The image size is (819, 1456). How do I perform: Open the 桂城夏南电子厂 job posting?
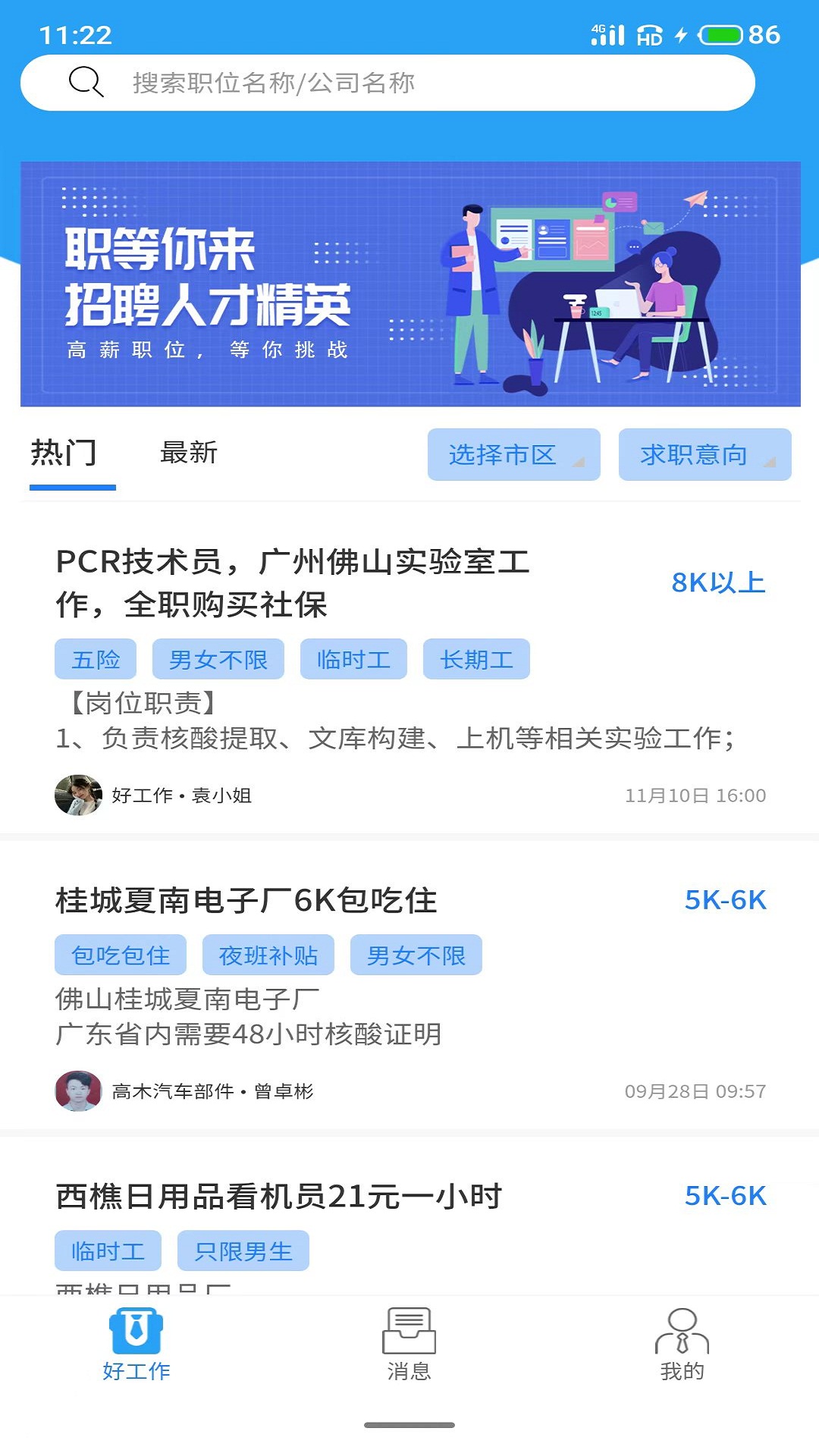click(248, 901)
